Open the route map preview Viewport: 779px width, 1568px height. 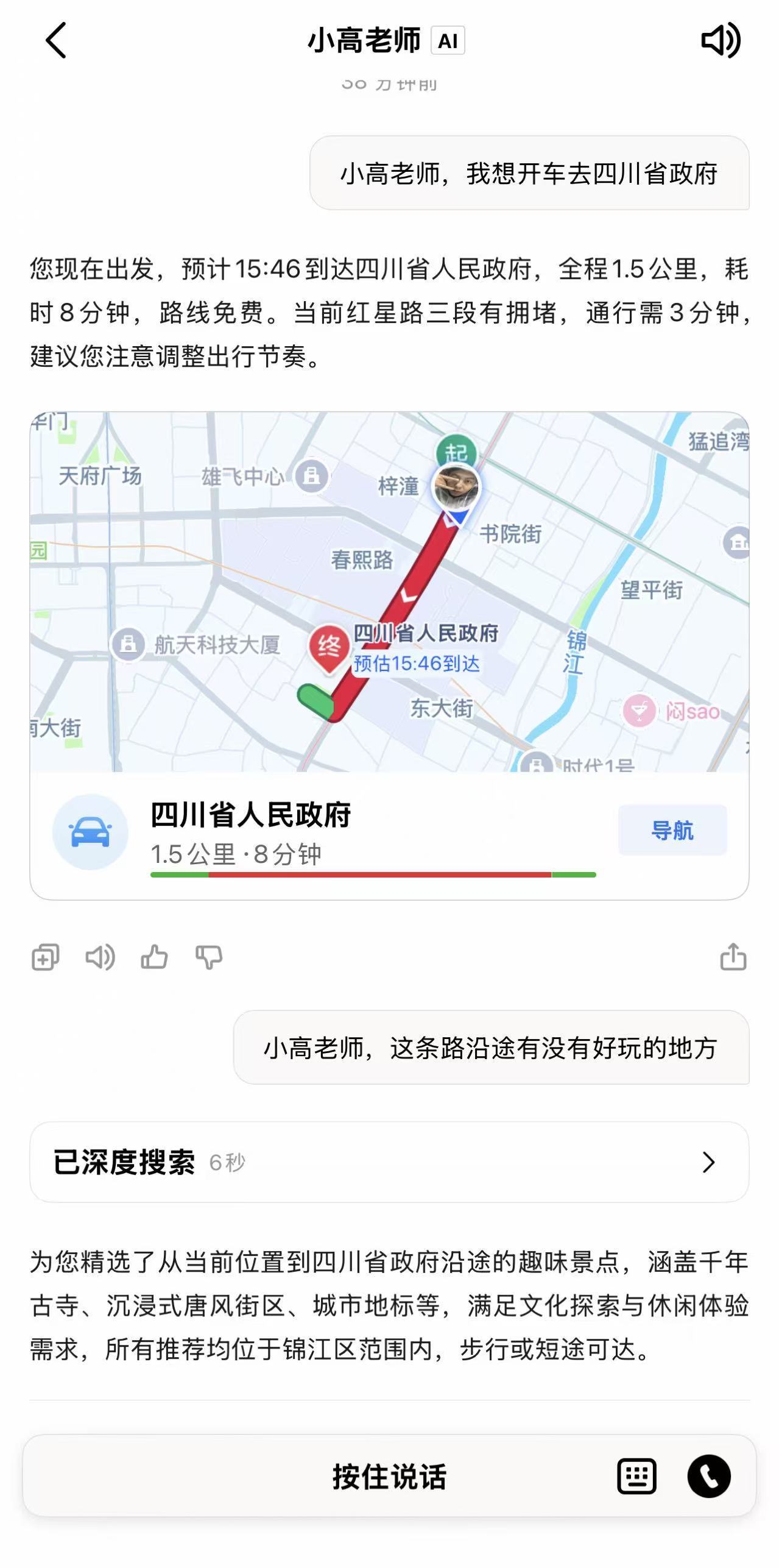tap(389, 591)
